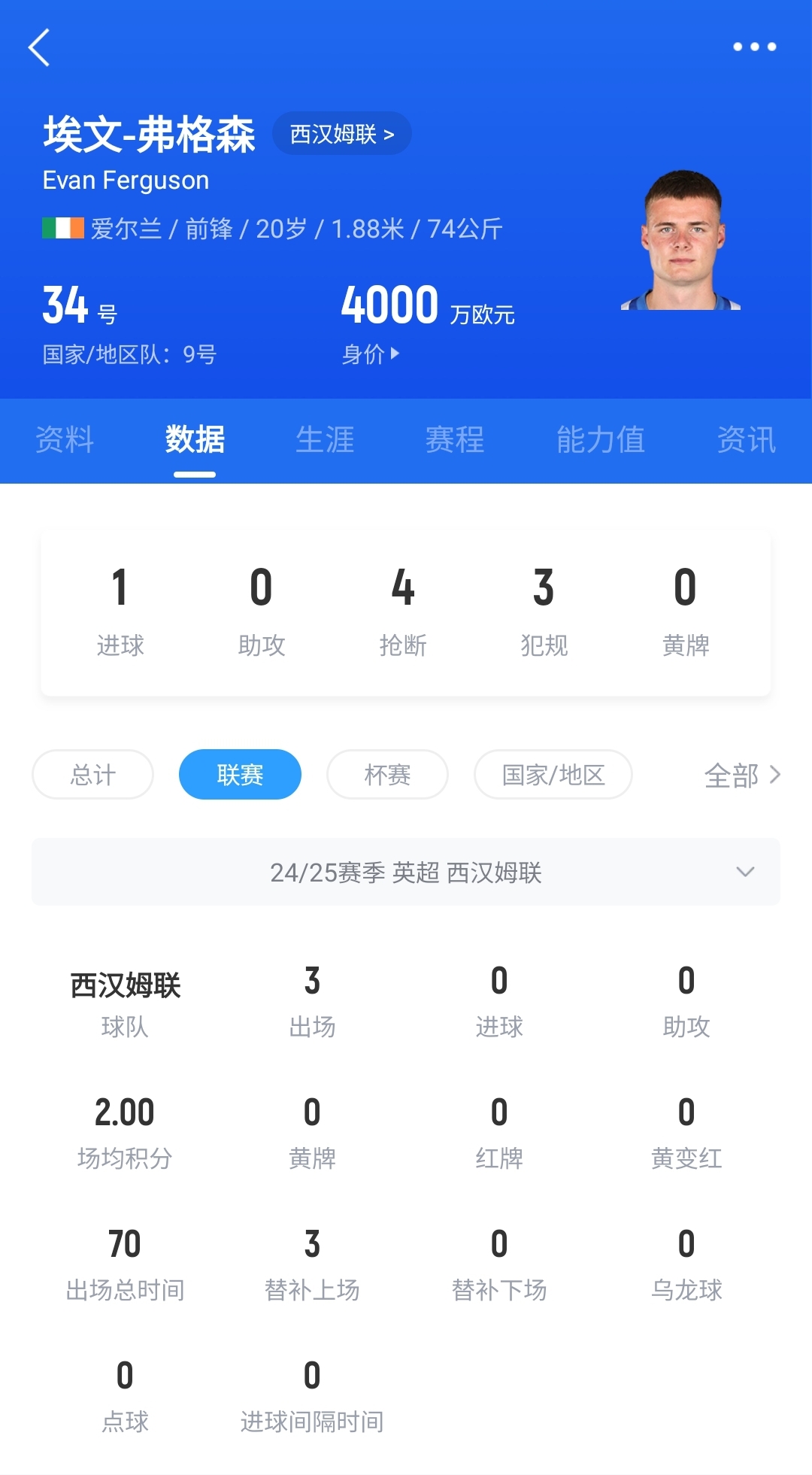Open the 赛程 tab

tap(455, 439)
